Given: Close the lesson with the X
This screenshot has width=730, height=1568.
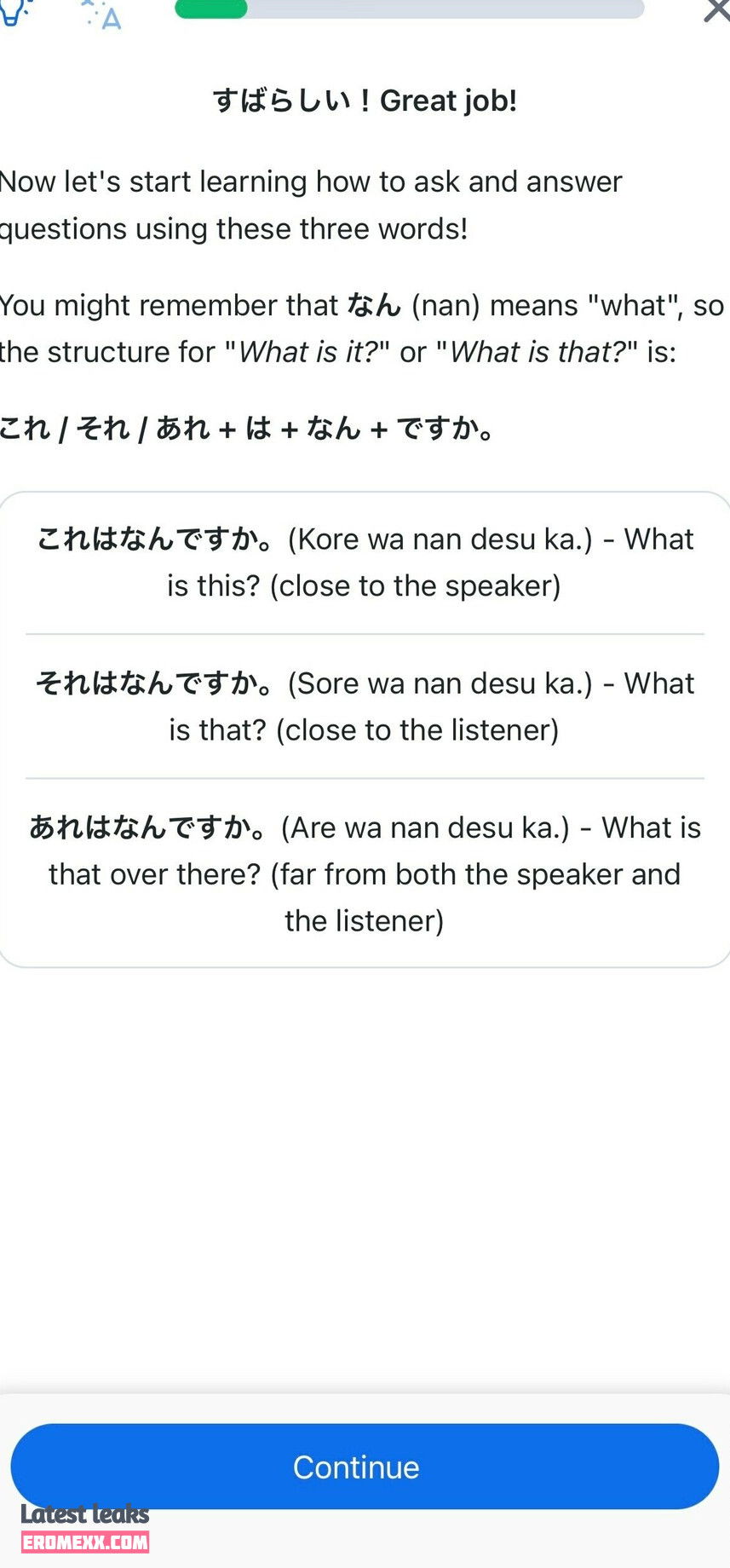Looking at the screenshot, I should 717,10.
